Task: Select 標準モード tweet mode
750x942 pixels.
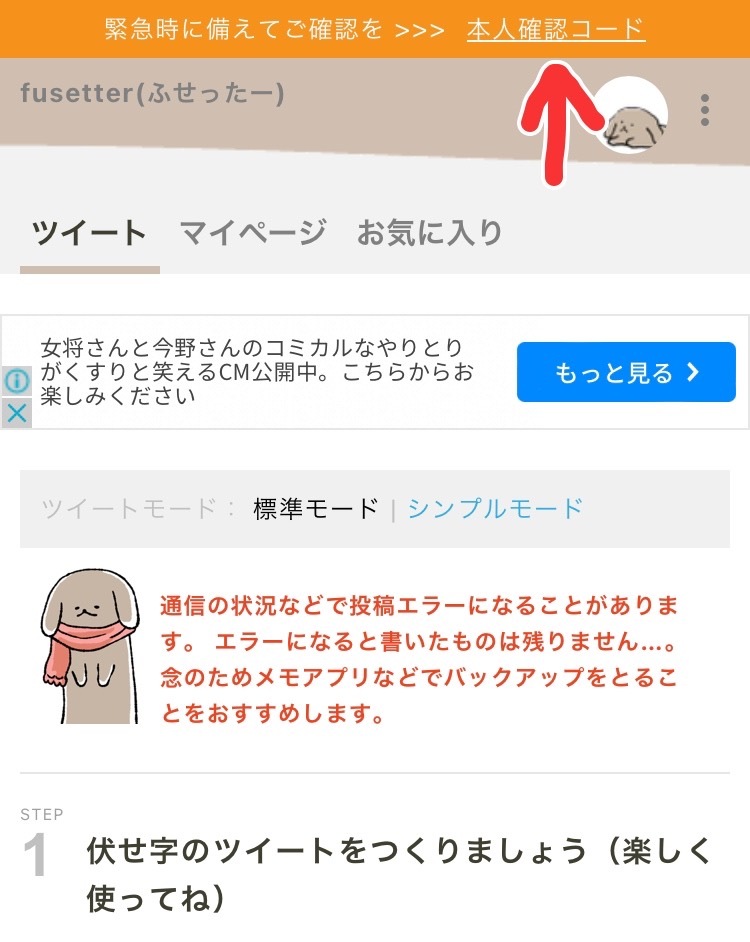Action: pyautogui.click(x=316, y=508)
